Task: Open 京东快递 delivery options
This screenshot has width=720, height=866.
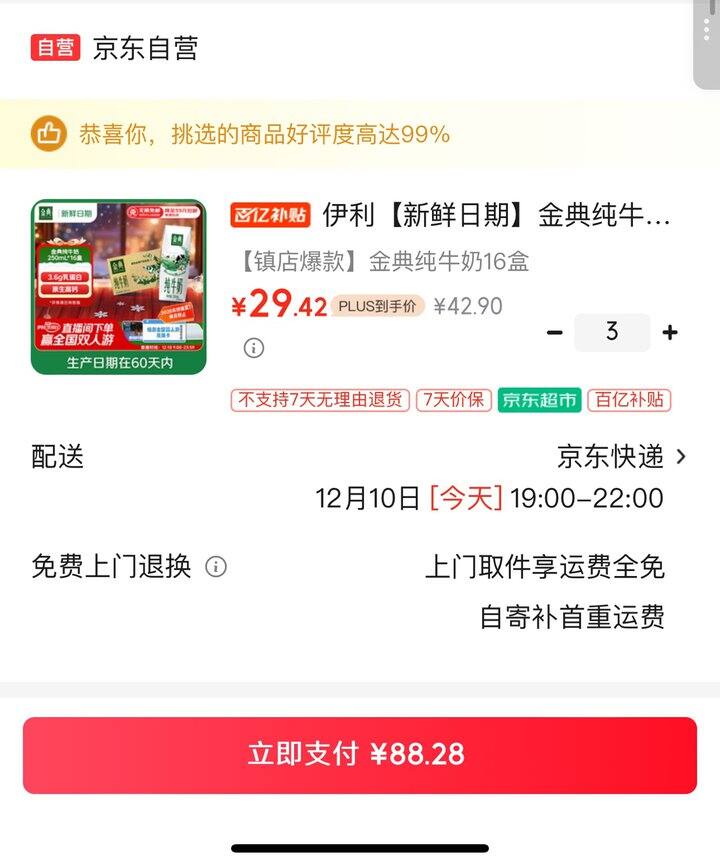Action: coord(622,457)
